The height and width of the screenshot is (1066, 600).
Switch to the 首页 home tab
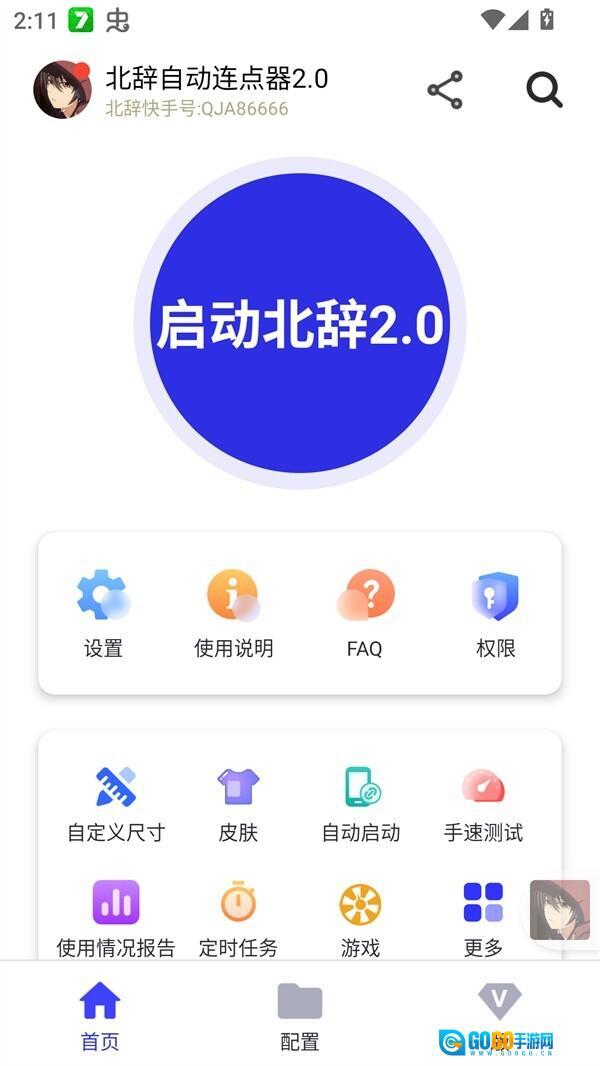tap(100, 1015)
